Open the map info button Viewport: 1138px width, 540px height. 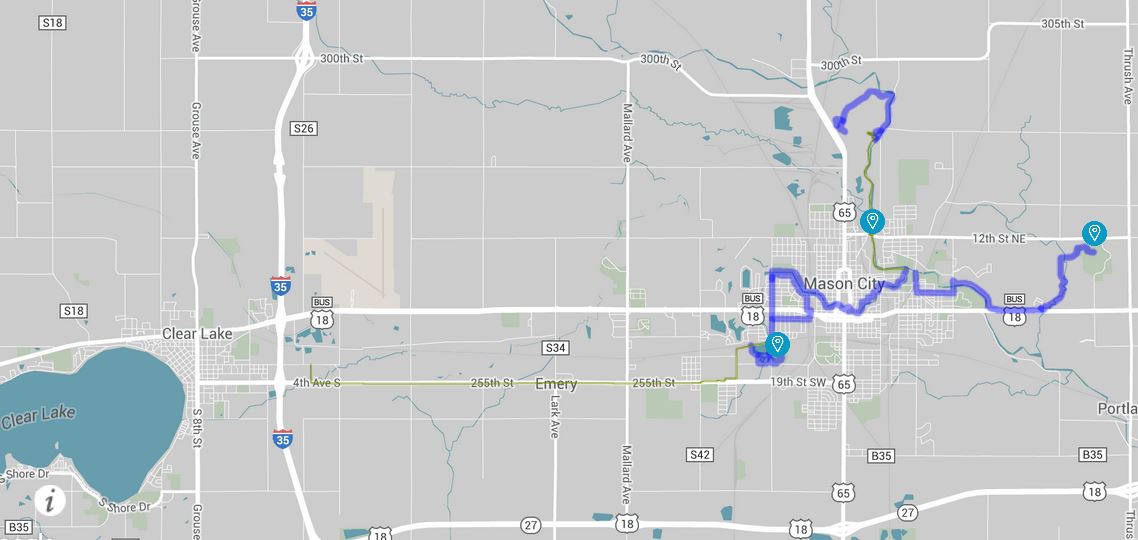(51, 500)
